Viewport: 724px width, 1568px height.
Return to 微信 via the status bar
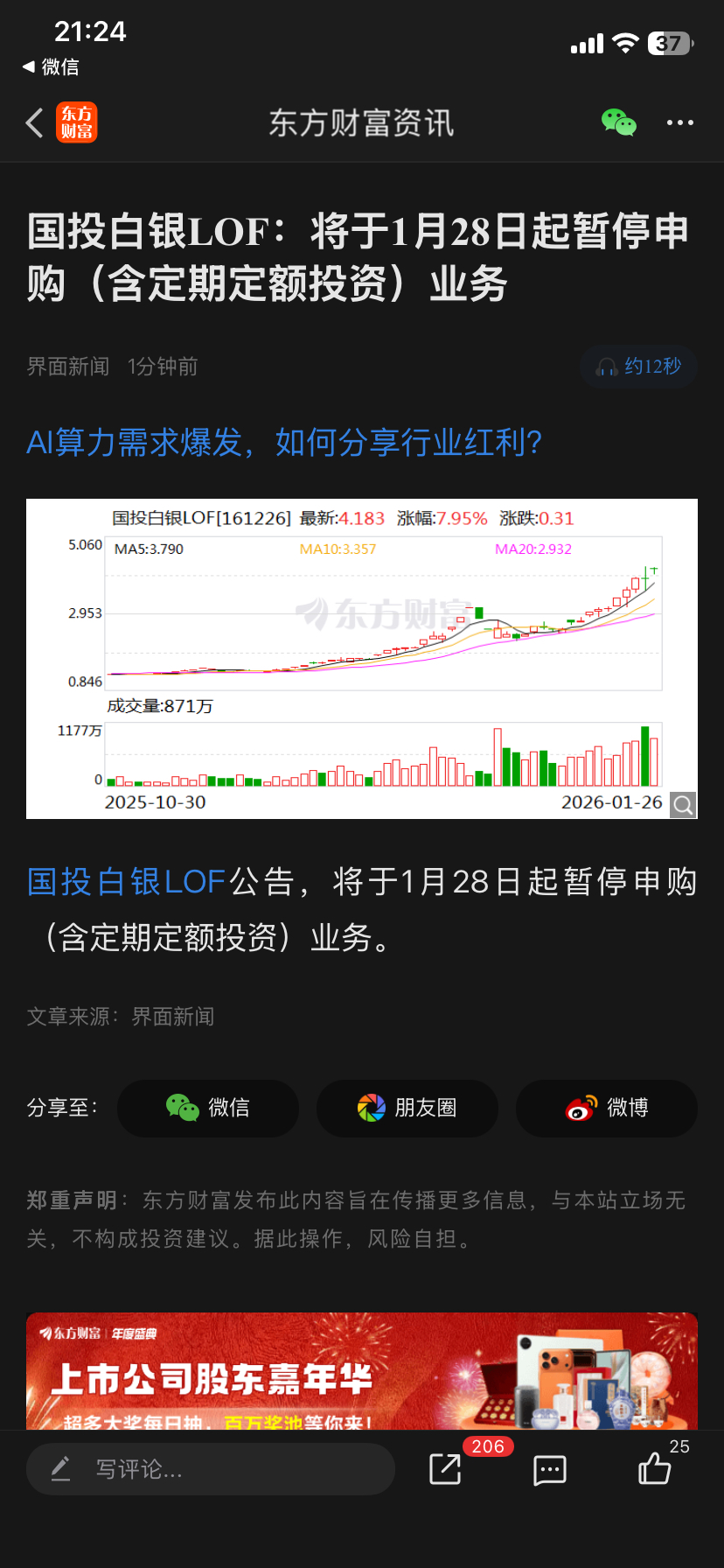pos(51,66)
